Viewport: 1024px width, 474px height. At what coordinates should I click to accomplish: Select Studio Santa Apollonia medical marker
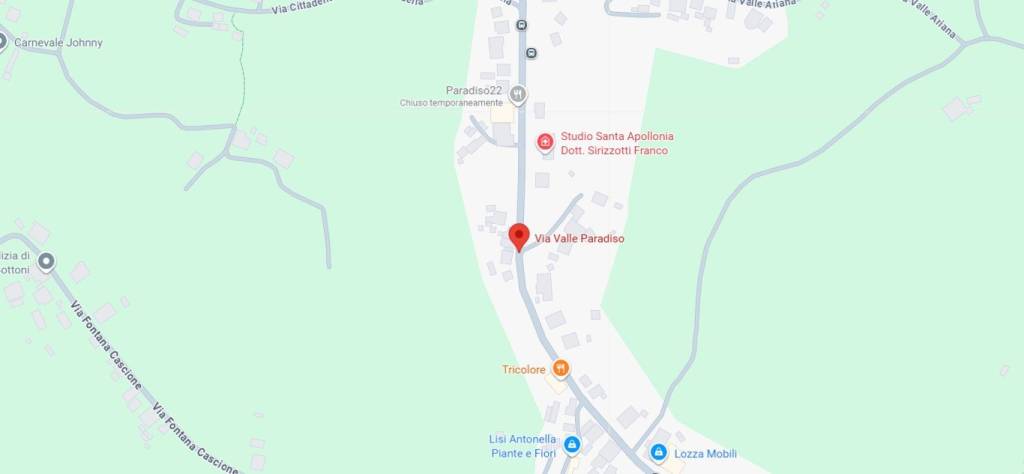pyautogui.click(x=545, y=143)
